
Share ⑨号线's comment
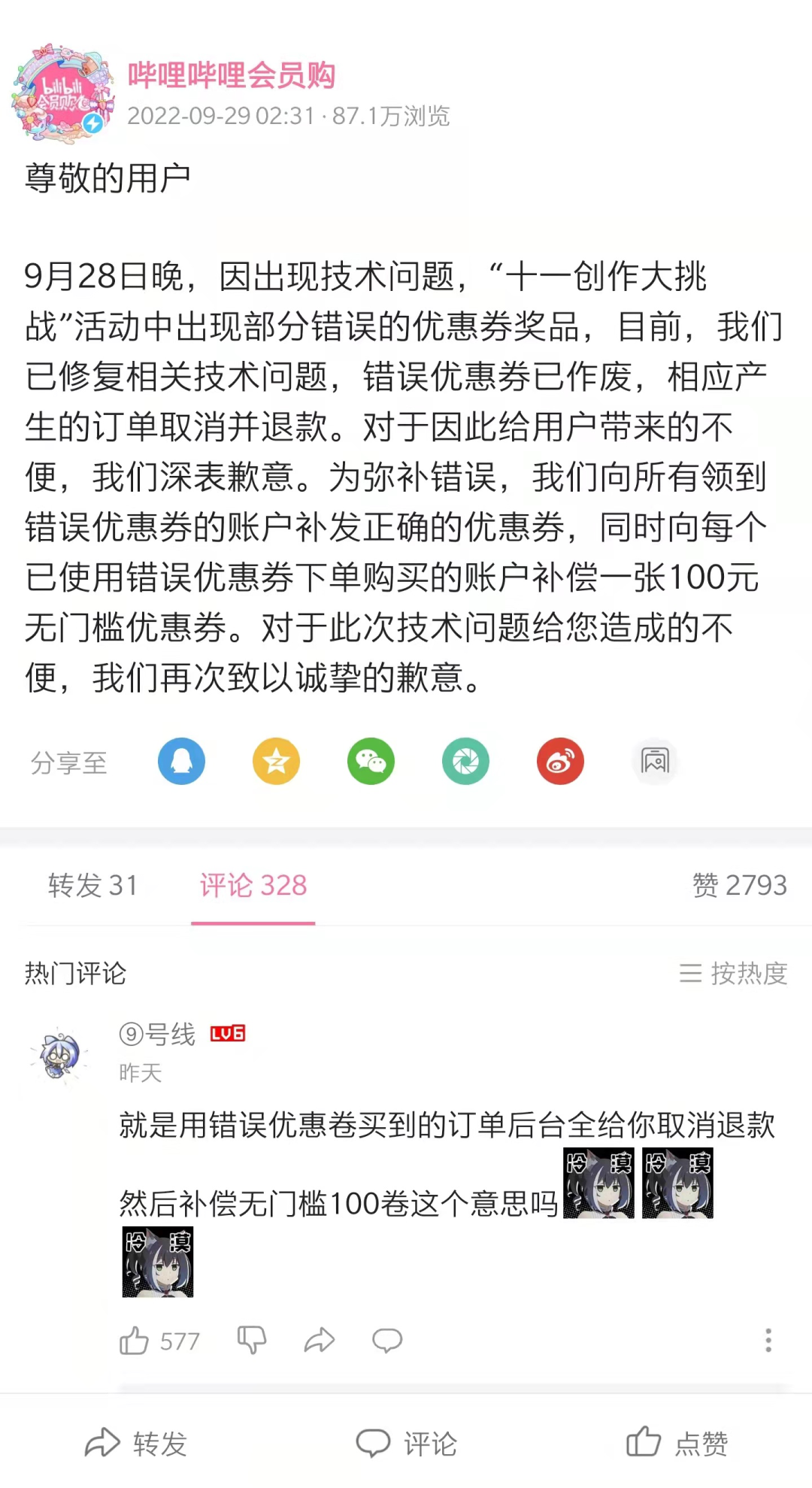[x=319, y=1340]
